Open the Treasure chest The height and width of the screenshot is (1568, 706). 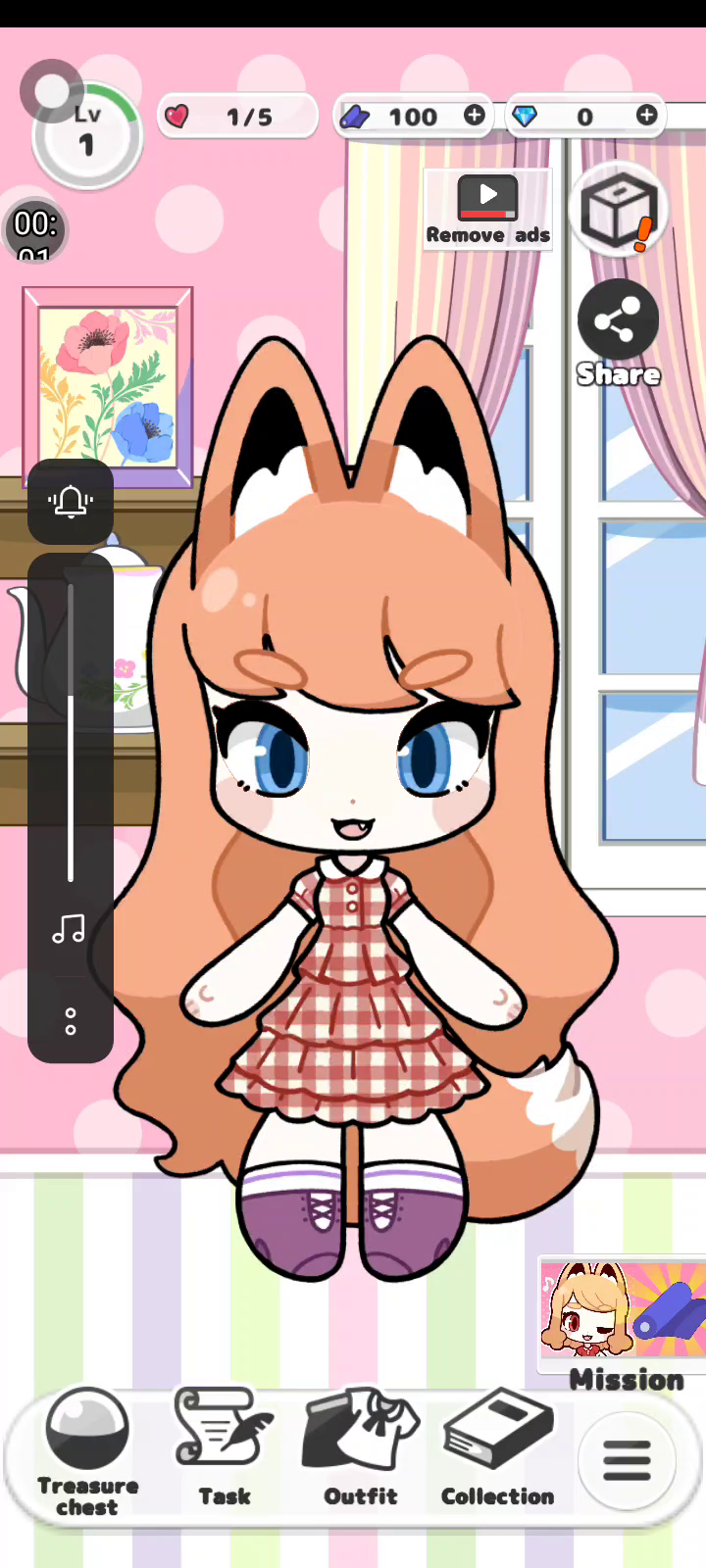87,1451
